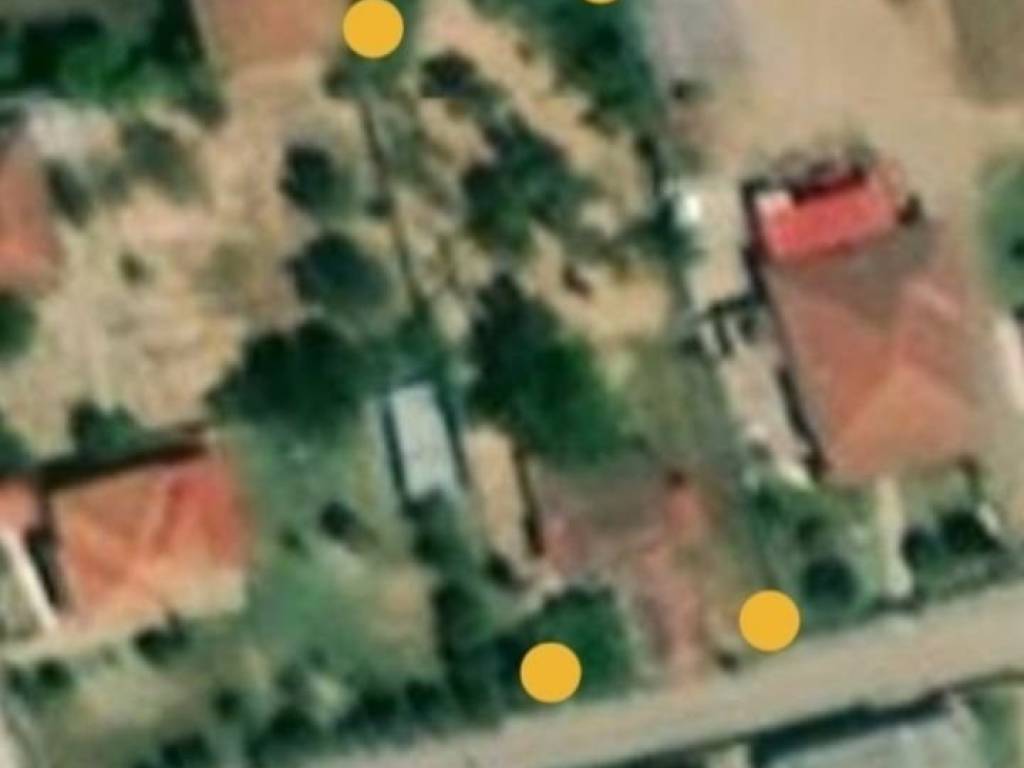The height and width of the screenshot is (768, 1024).
Task: Select the yellow marker beside the road
Action: (x=769, y=621)
